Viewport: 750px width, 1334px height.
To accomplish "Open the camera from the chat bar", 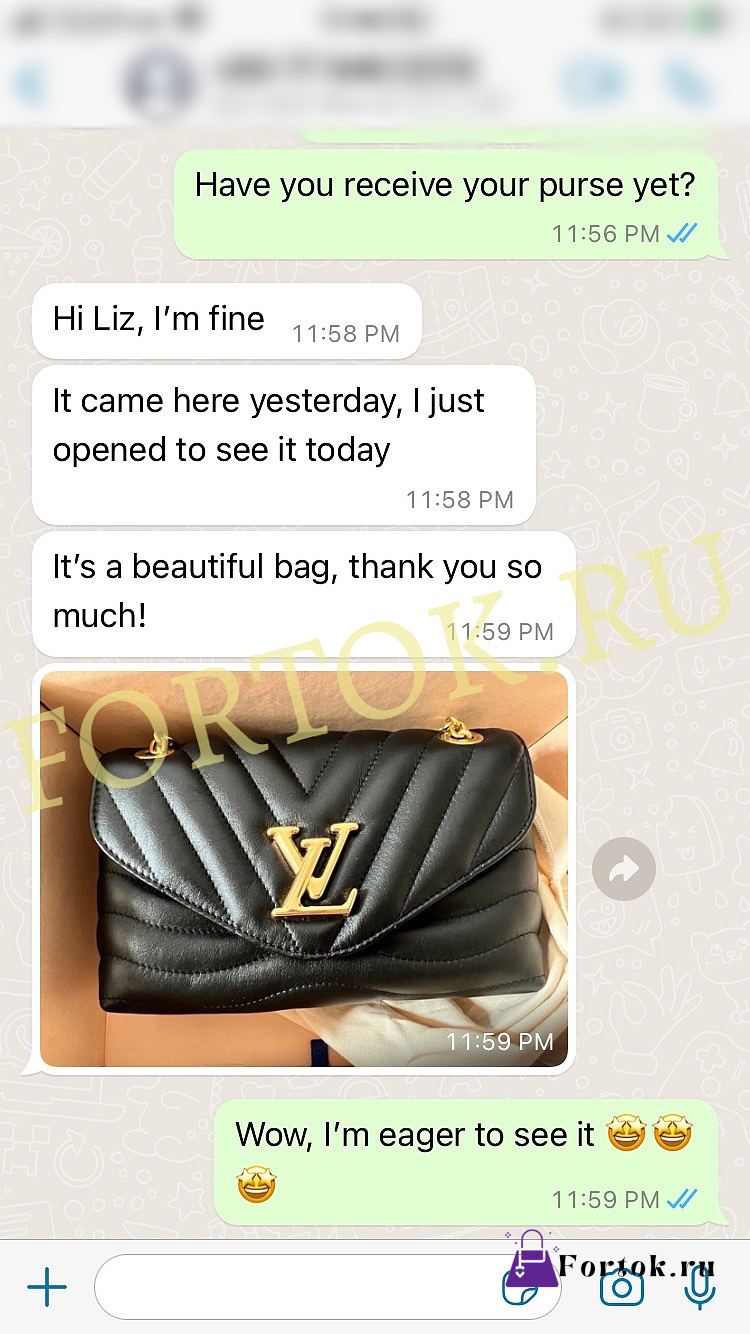I will (621, 1287).
